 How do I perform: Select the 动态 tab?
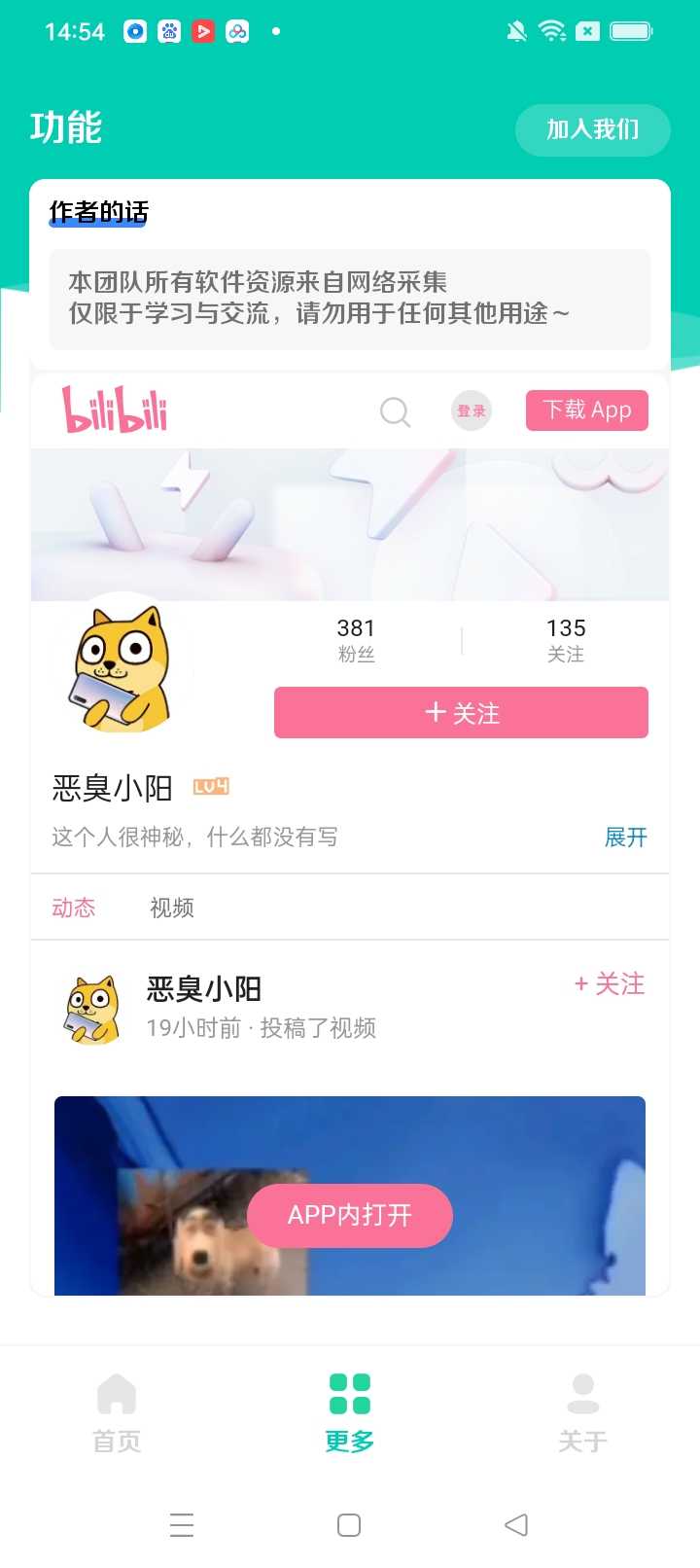[74, 907]
